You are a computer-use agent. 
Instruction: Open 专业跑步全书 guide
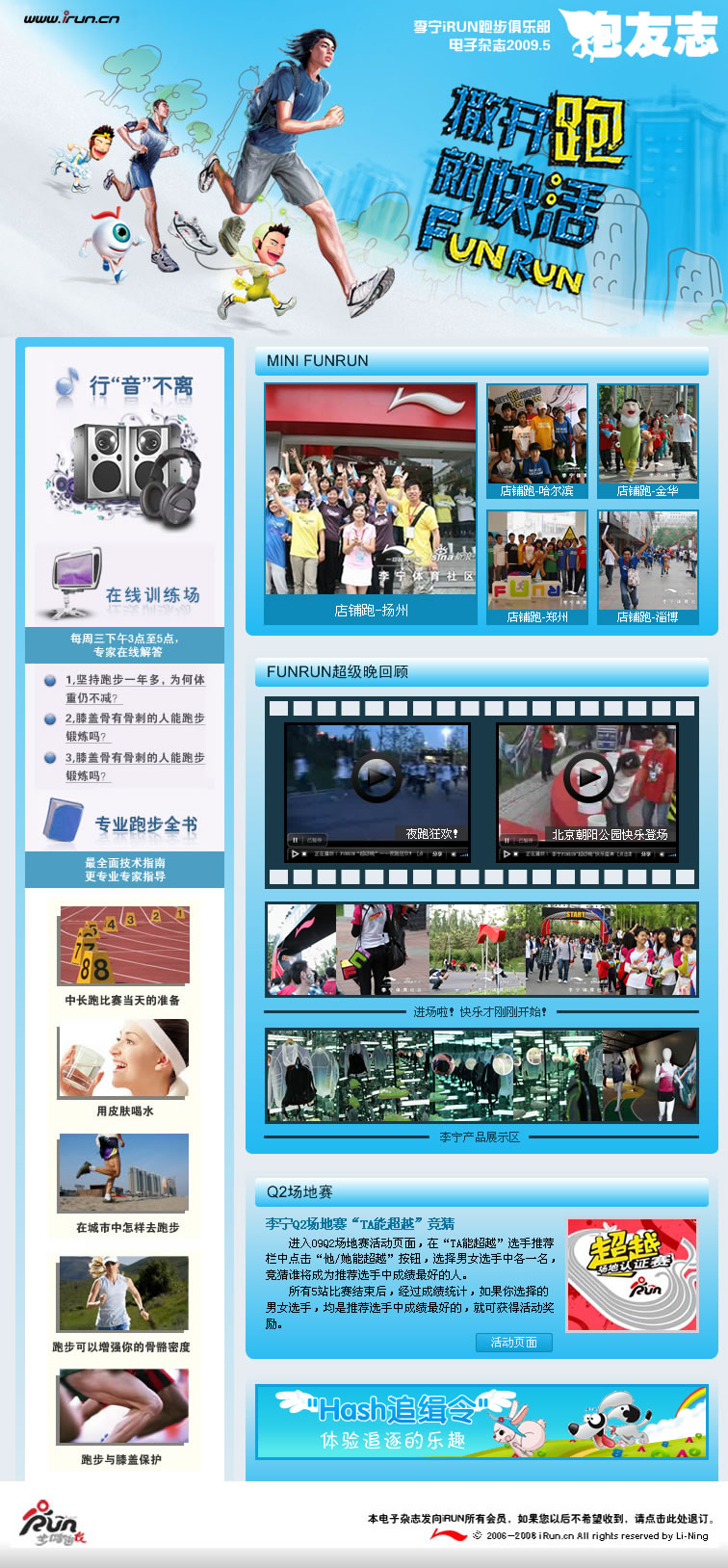point(125,823)
